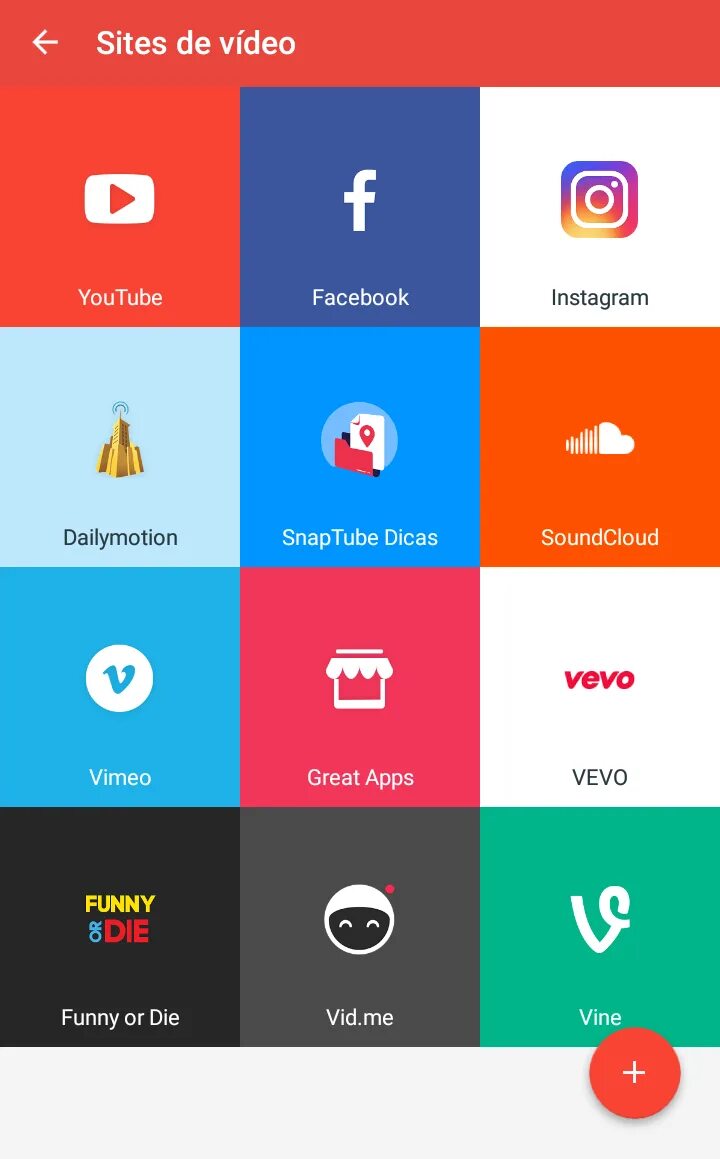Tap the Vid.me tile

pos(360,927)
